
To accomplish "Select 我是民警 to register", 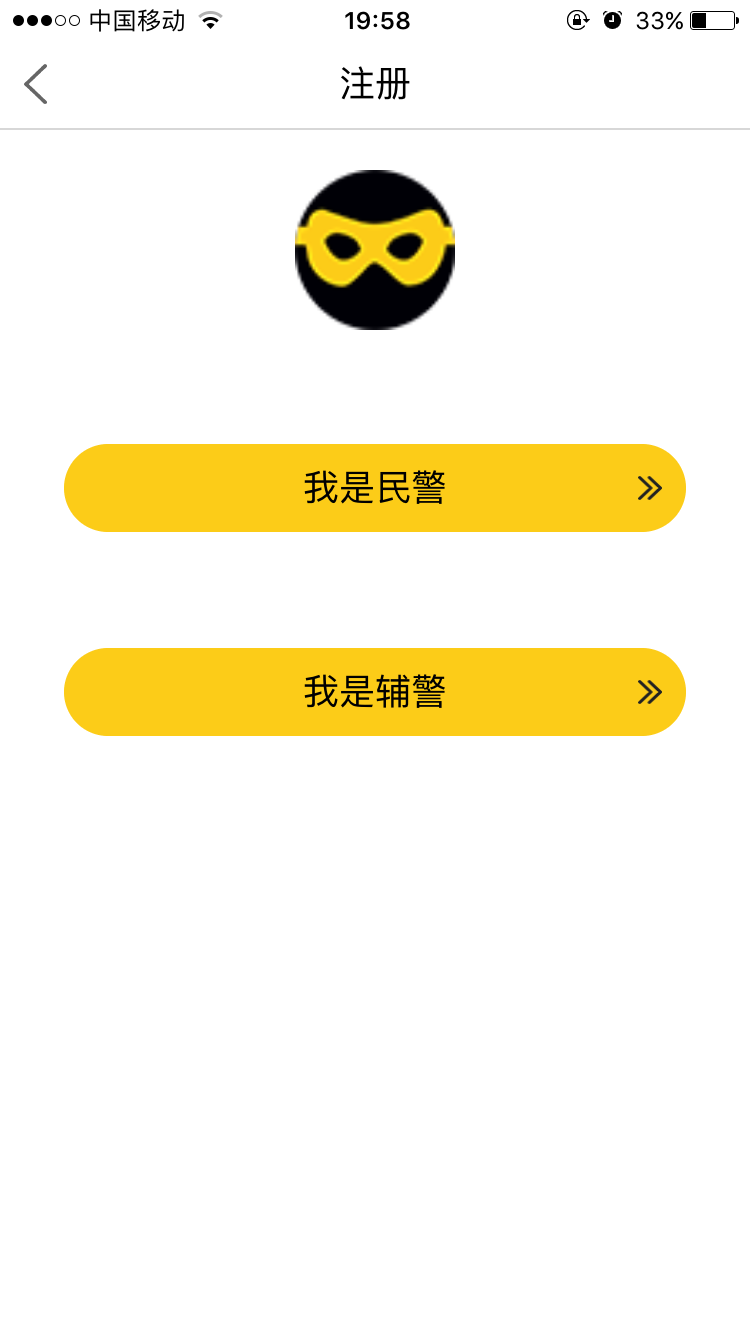I will pos(375,488).
